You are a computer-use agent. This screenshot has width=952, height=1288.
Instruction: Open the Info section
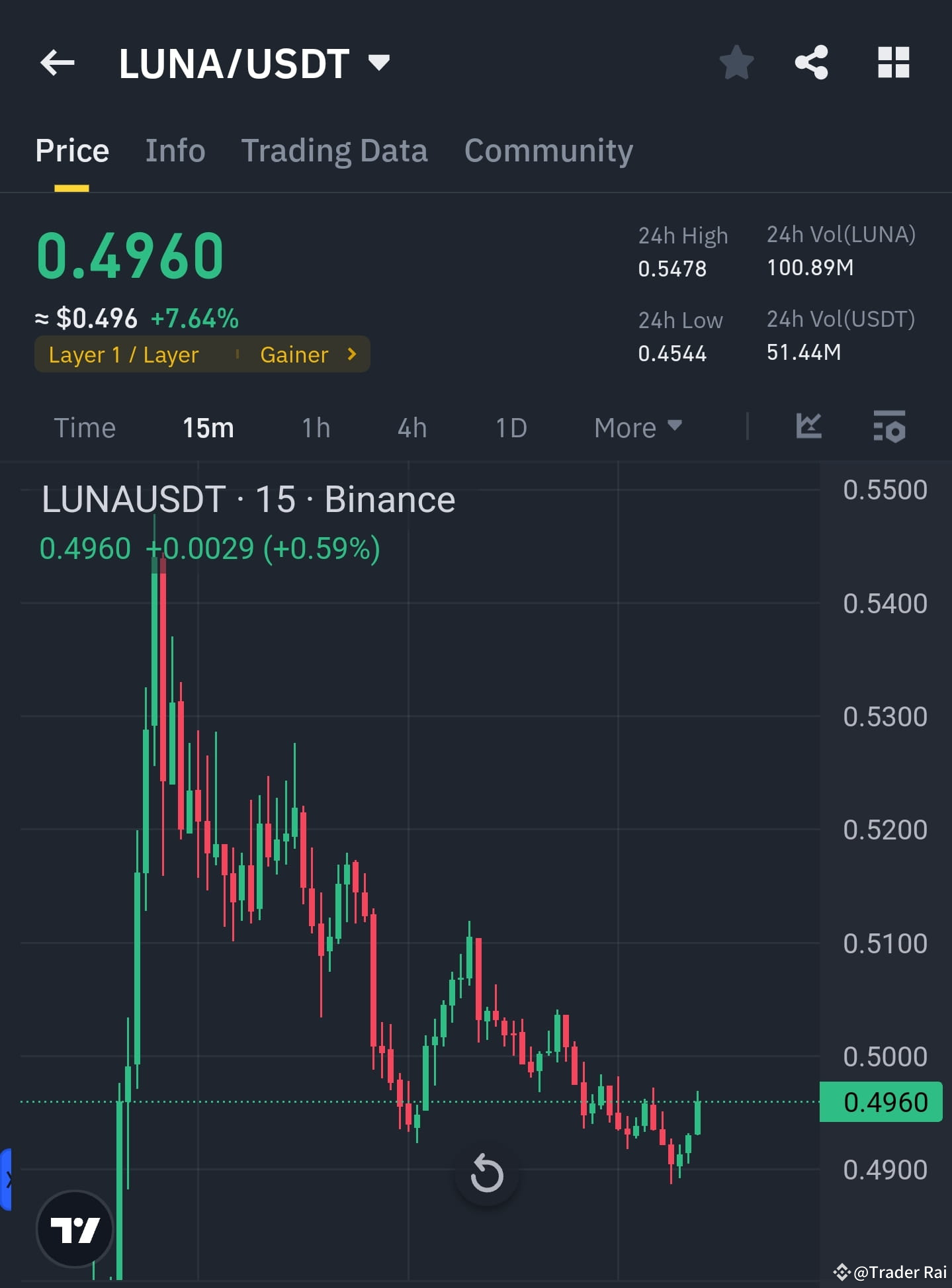tap(175, 151)
